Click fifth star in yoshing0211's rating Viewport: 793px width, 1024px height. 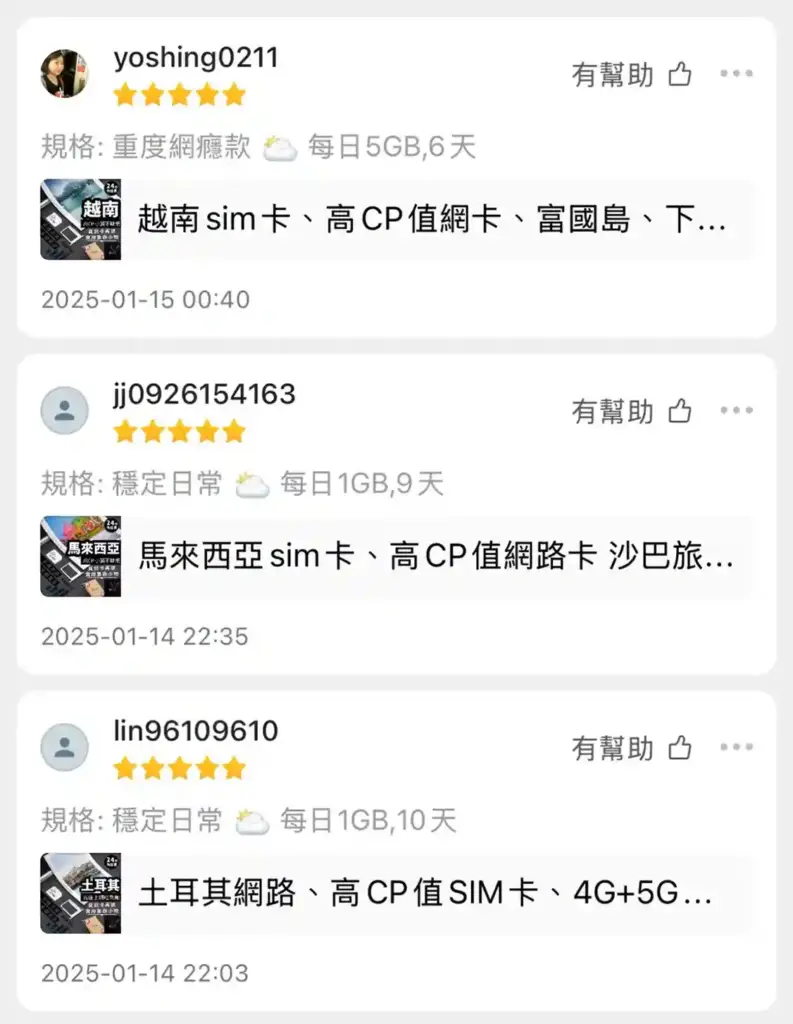[x=234, y=94]
